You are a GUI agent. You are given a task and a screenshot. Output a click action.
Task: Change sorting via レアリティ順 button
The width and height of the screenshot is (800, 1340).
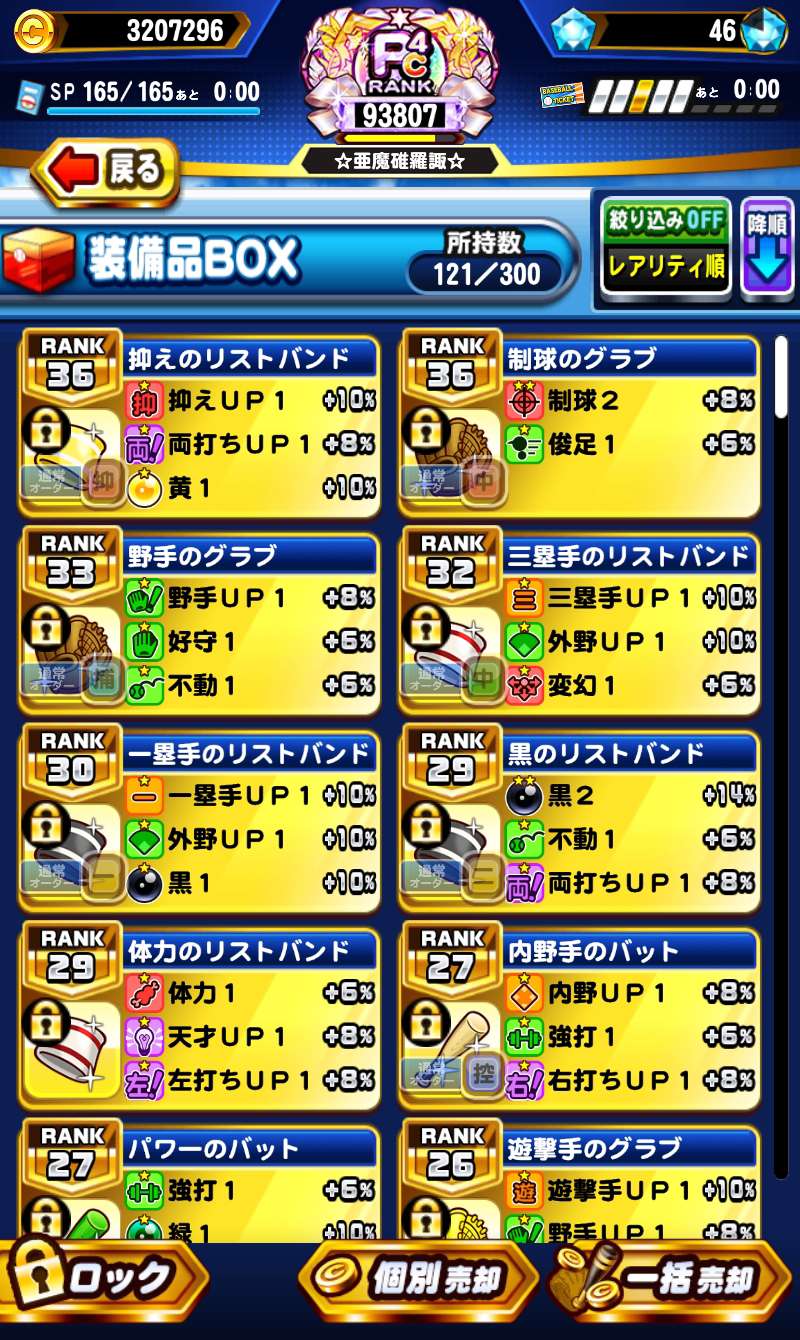(x=665, y=266)
